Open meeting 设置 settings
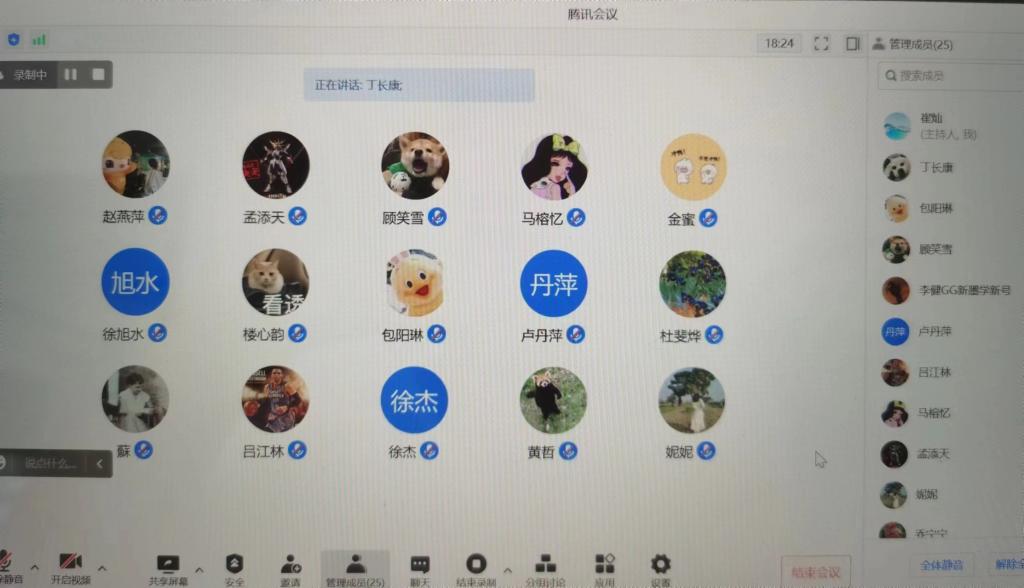The height and width of the screenshot is (588, 1024). pyautogui.click(x=660, y=568)
